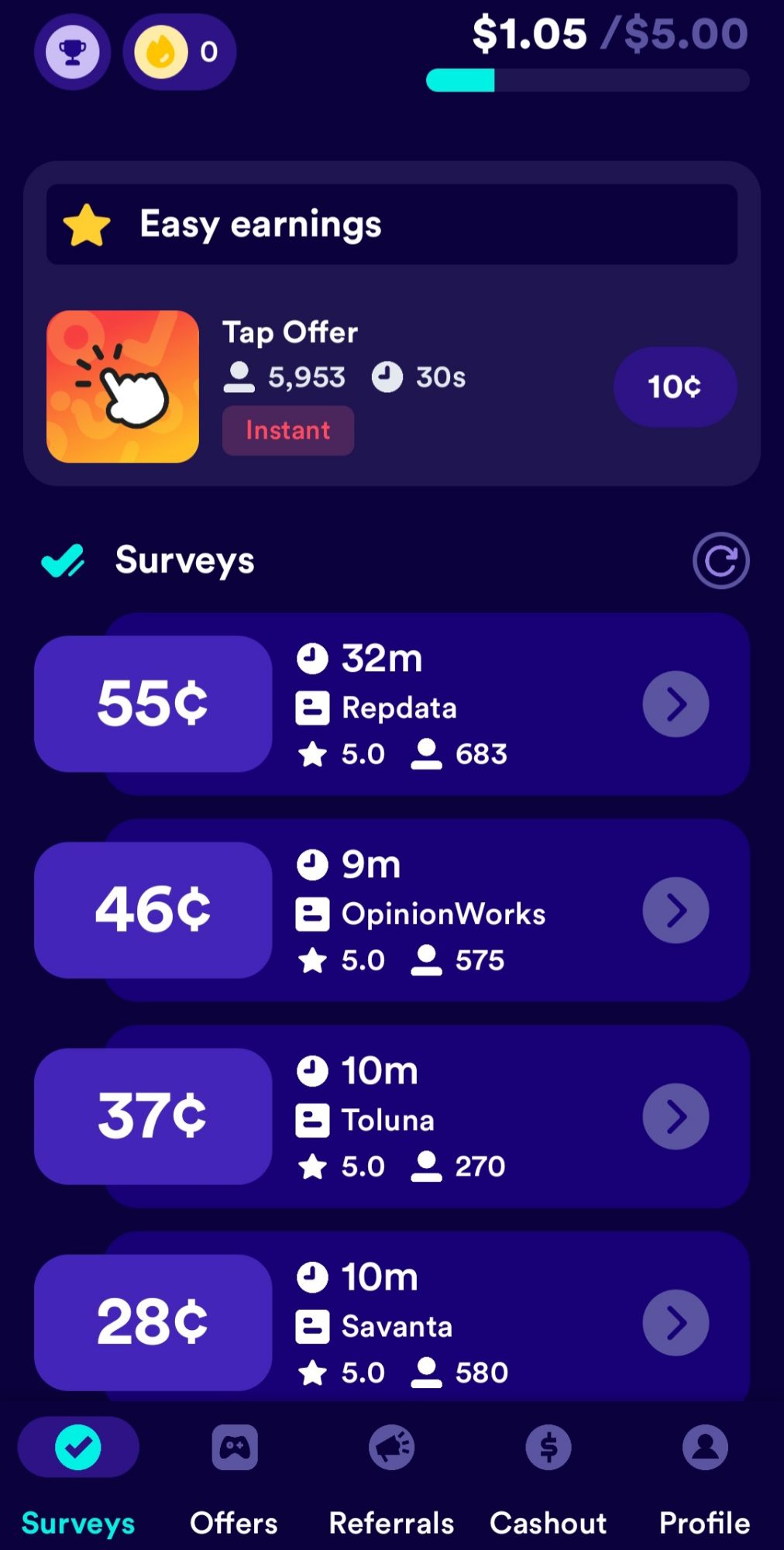Tap the Instant label on Tap Offer
784x1550 pixels.
click(x=287, y=430)
